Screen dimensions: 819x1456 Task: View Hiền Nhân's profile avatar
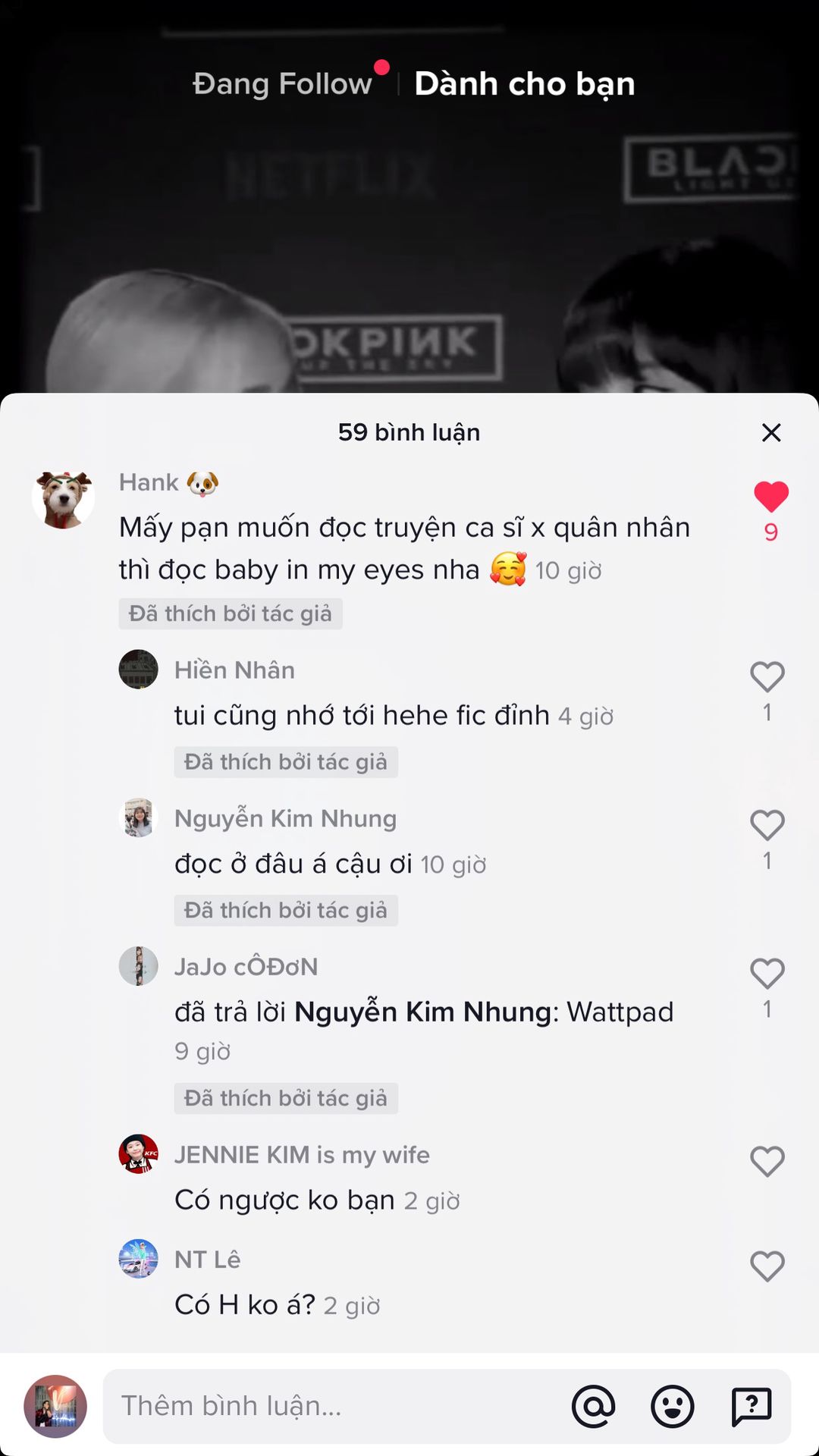click(138, 670)
